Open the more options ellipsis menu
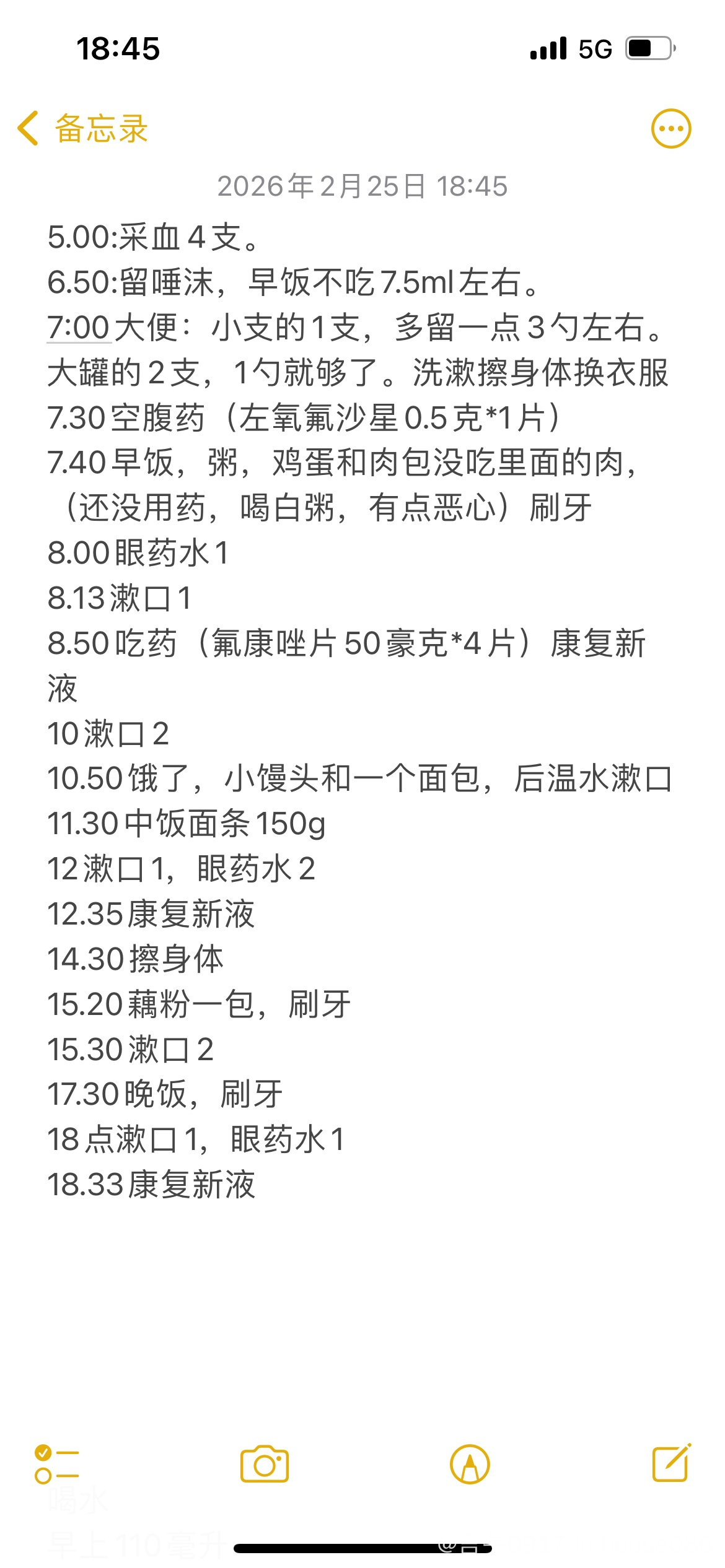The width and height of the screenshot is (725, 1568). 670,129
